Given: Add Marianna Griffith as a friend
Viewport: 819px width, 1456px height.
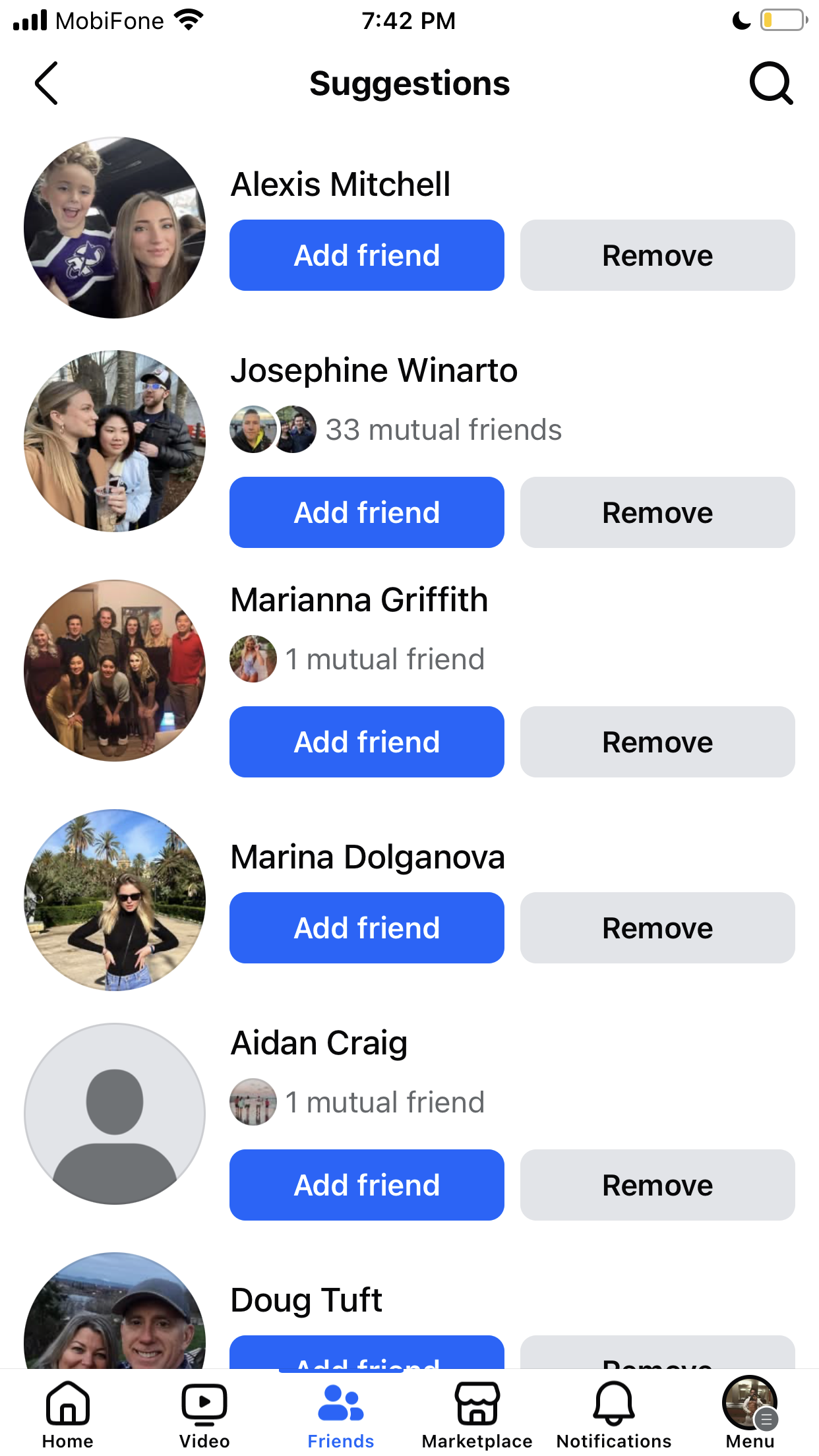Looking at the screenshot, I should click(x=367, y=742).
